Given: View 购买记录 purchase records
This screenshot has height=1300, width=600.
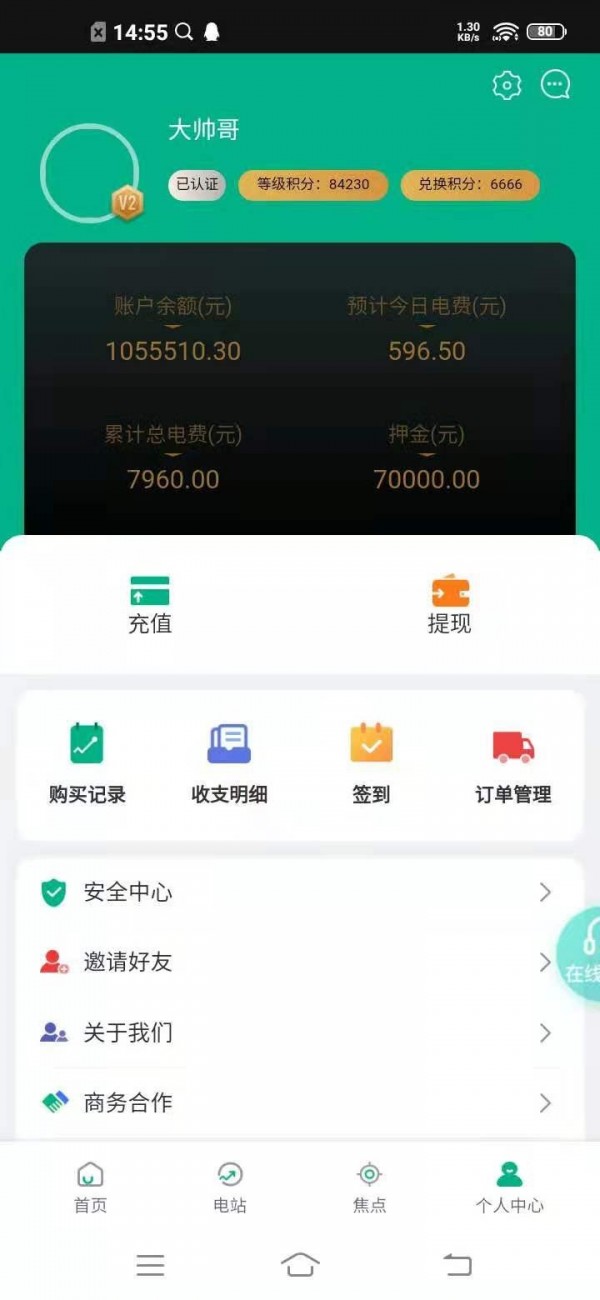Looking at the screenshot, I should [x=87, y=765].
